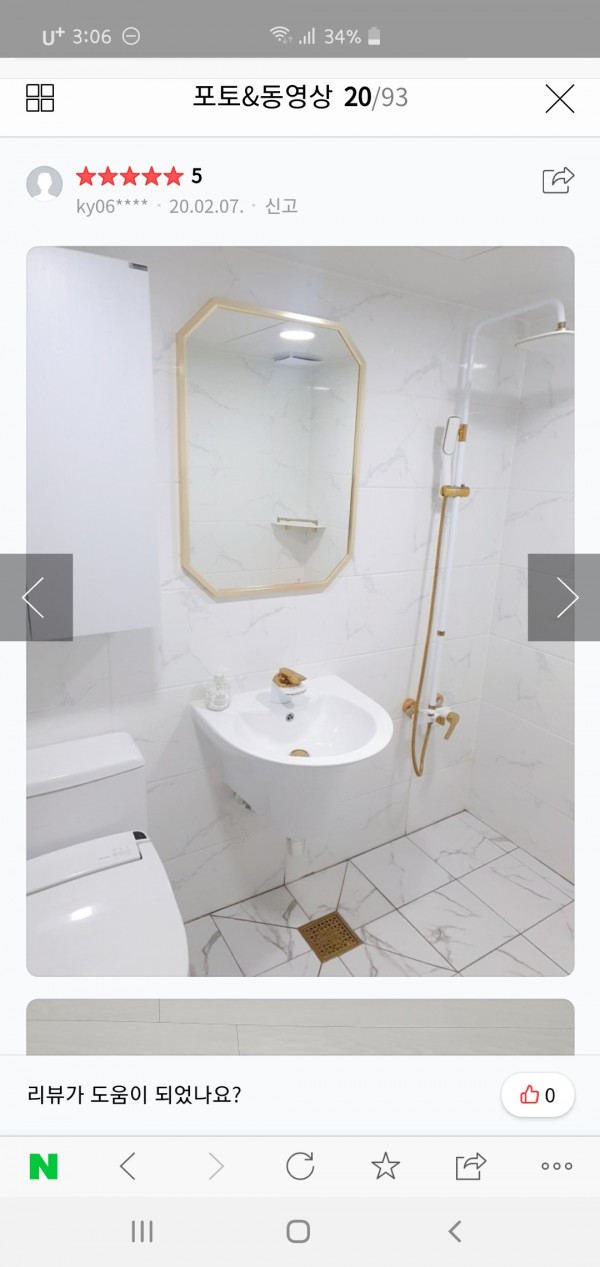Open the browser more options menu
The image size is (600, 1267).
coord(556,1166)
